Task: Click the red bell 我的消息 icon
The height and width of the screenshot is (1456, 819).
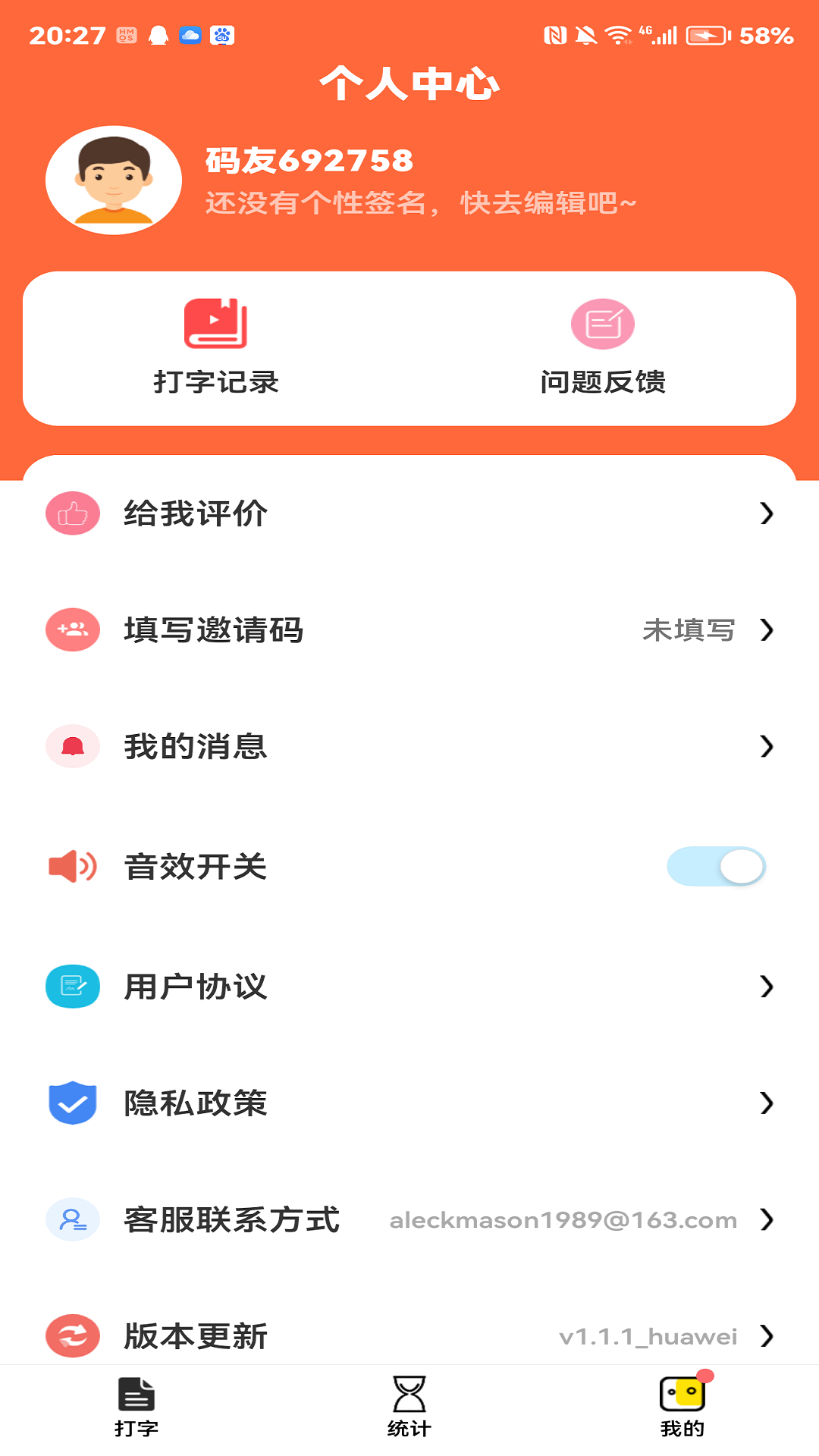Action: (x=73, y=747)
